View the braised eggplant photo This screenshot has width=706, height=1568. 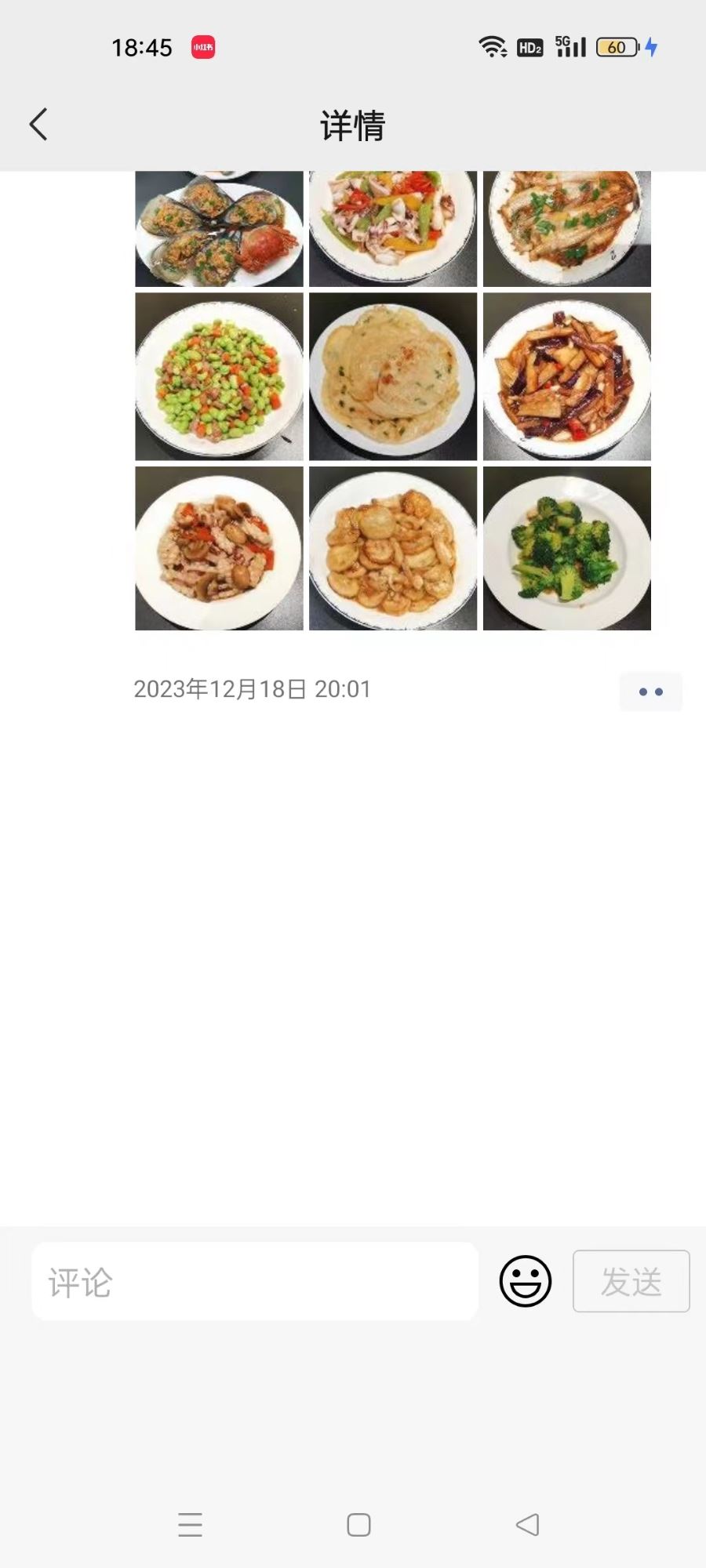click(567, 376)
